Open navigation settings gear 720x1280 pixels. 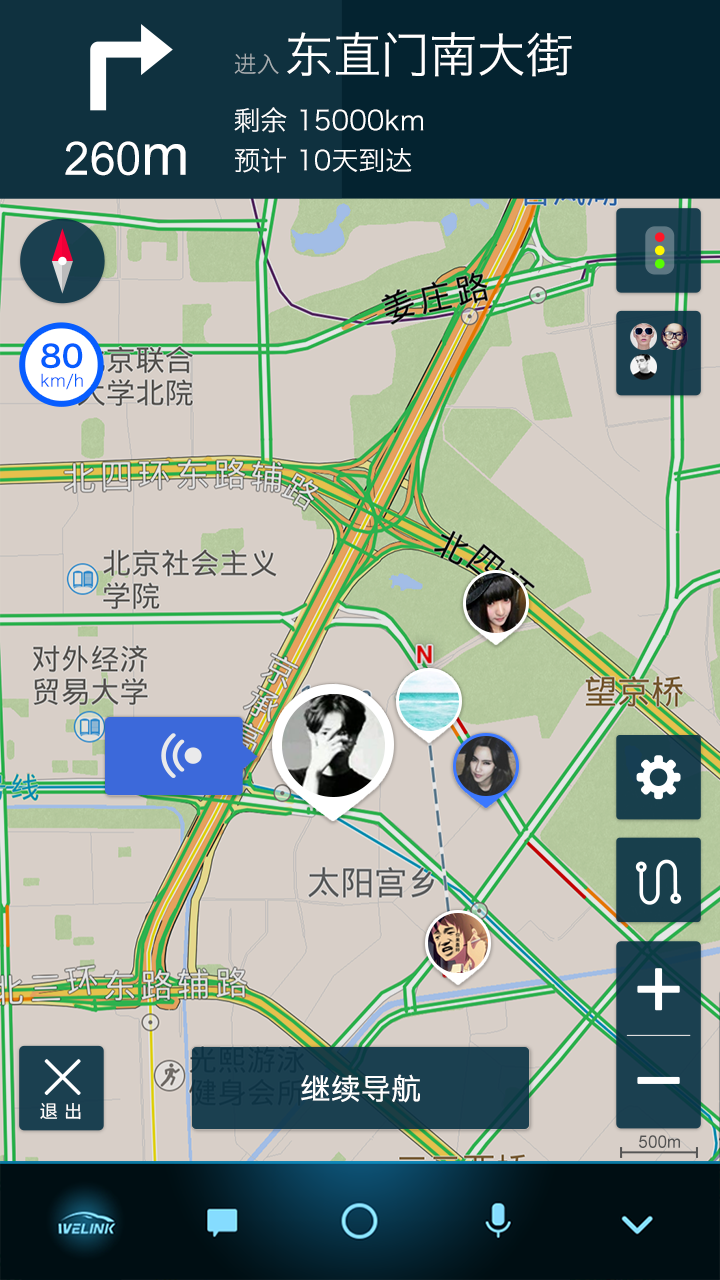click(x=658, y=777)
